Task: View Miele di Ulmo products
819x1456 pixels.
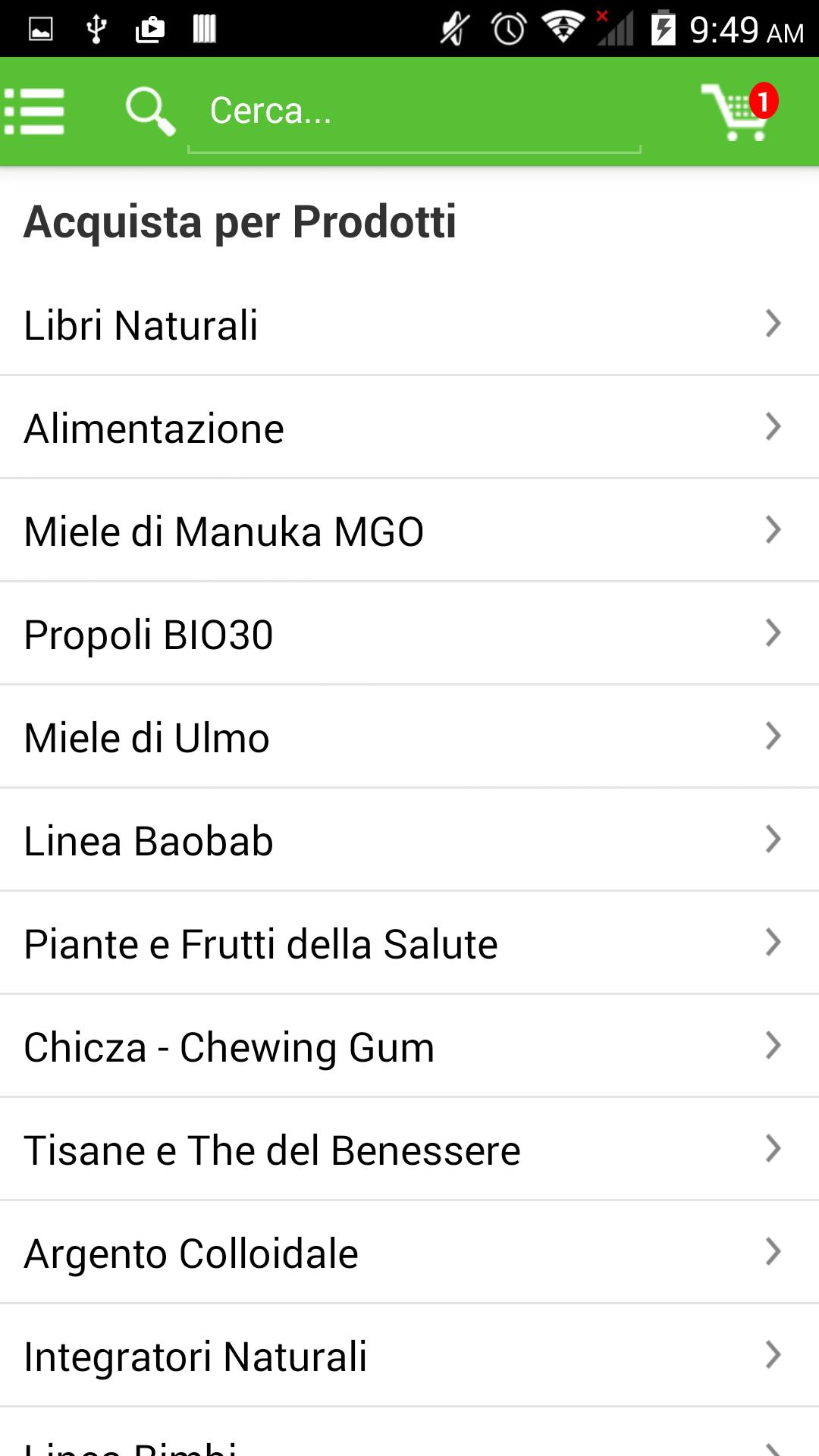Action: click(409, 737)
